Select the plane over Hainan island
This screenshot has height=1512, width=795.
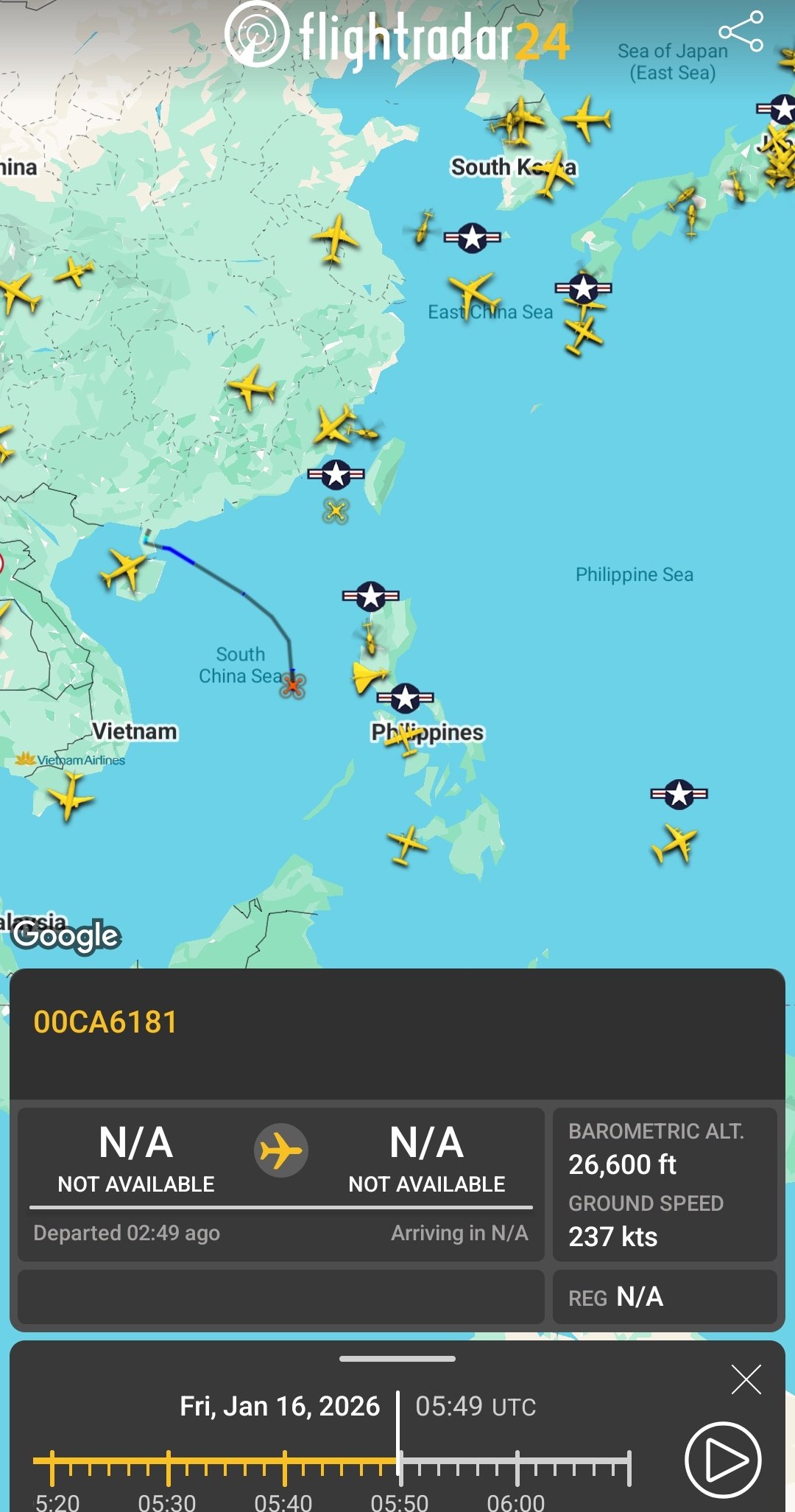(x=124, y=569)
